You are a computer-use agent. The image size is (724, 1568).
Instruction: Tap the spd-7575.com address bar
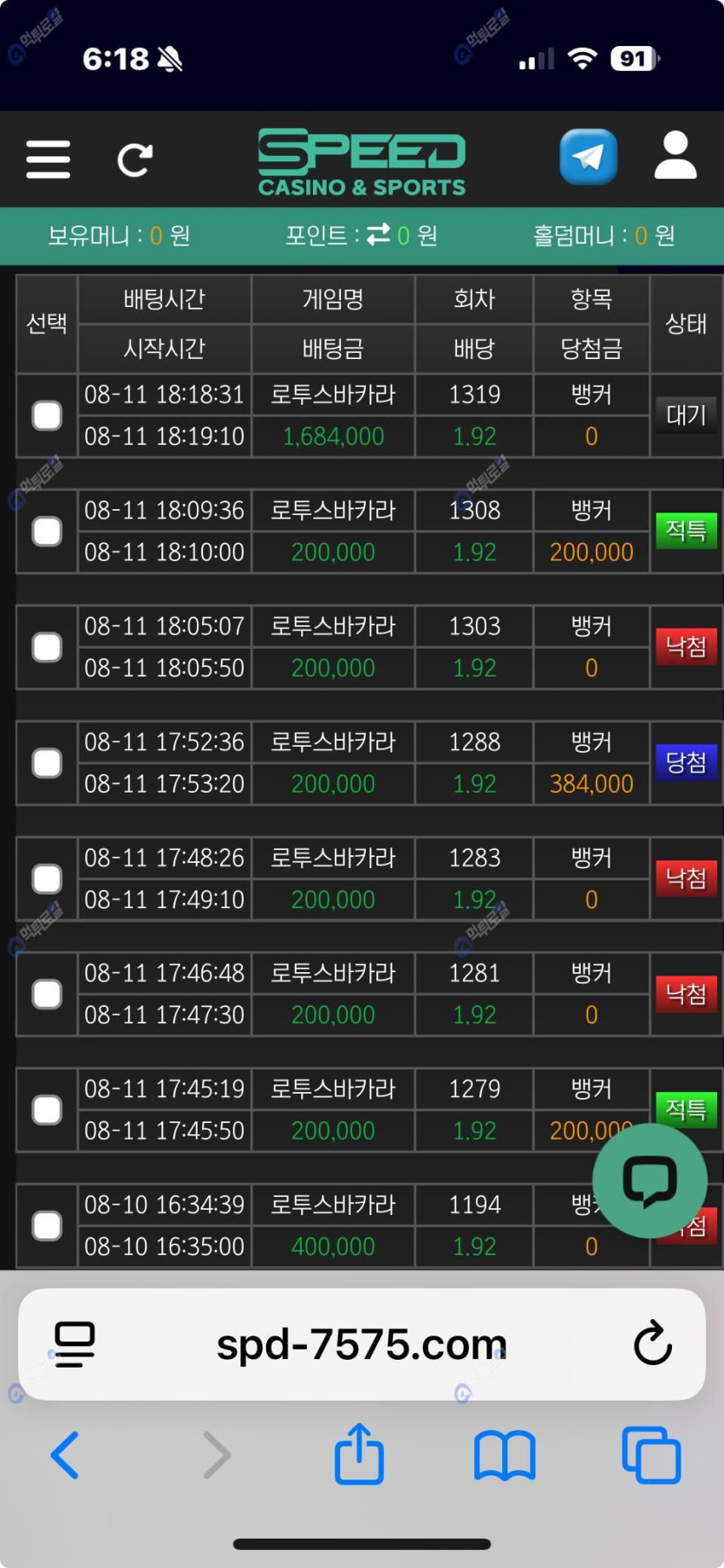tap(361, 1345)
